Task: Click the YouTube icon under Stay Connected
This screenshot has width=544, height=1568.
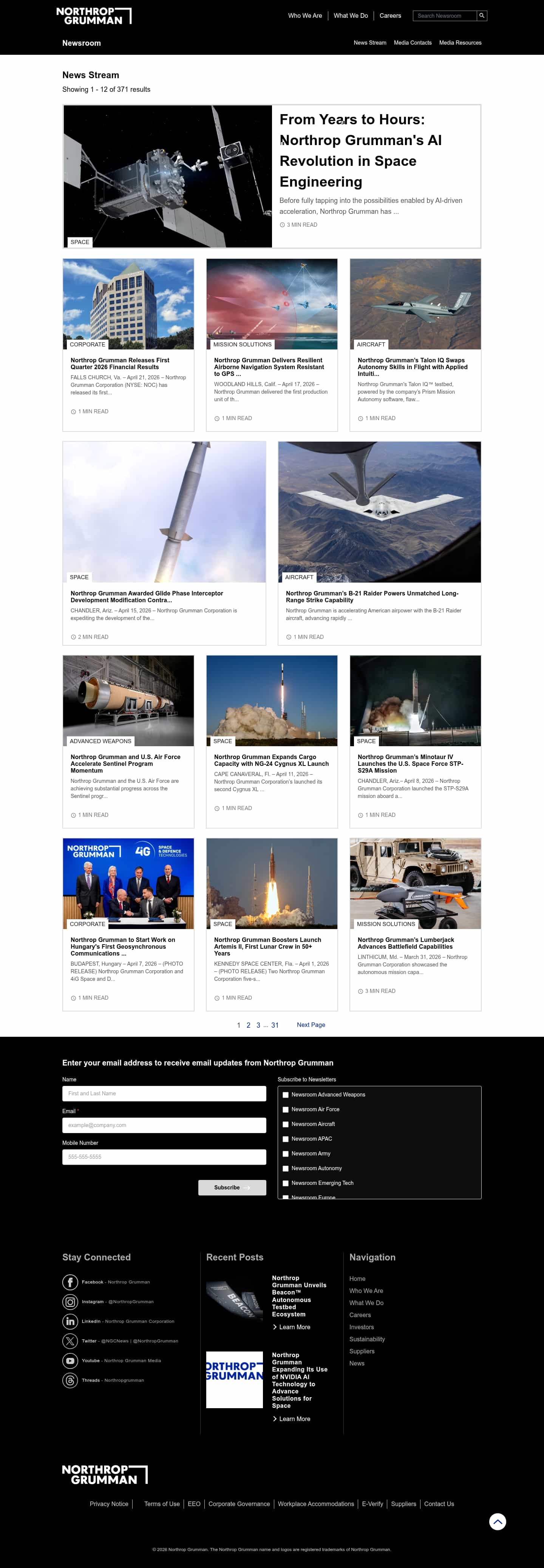Action: point(71,1361)
